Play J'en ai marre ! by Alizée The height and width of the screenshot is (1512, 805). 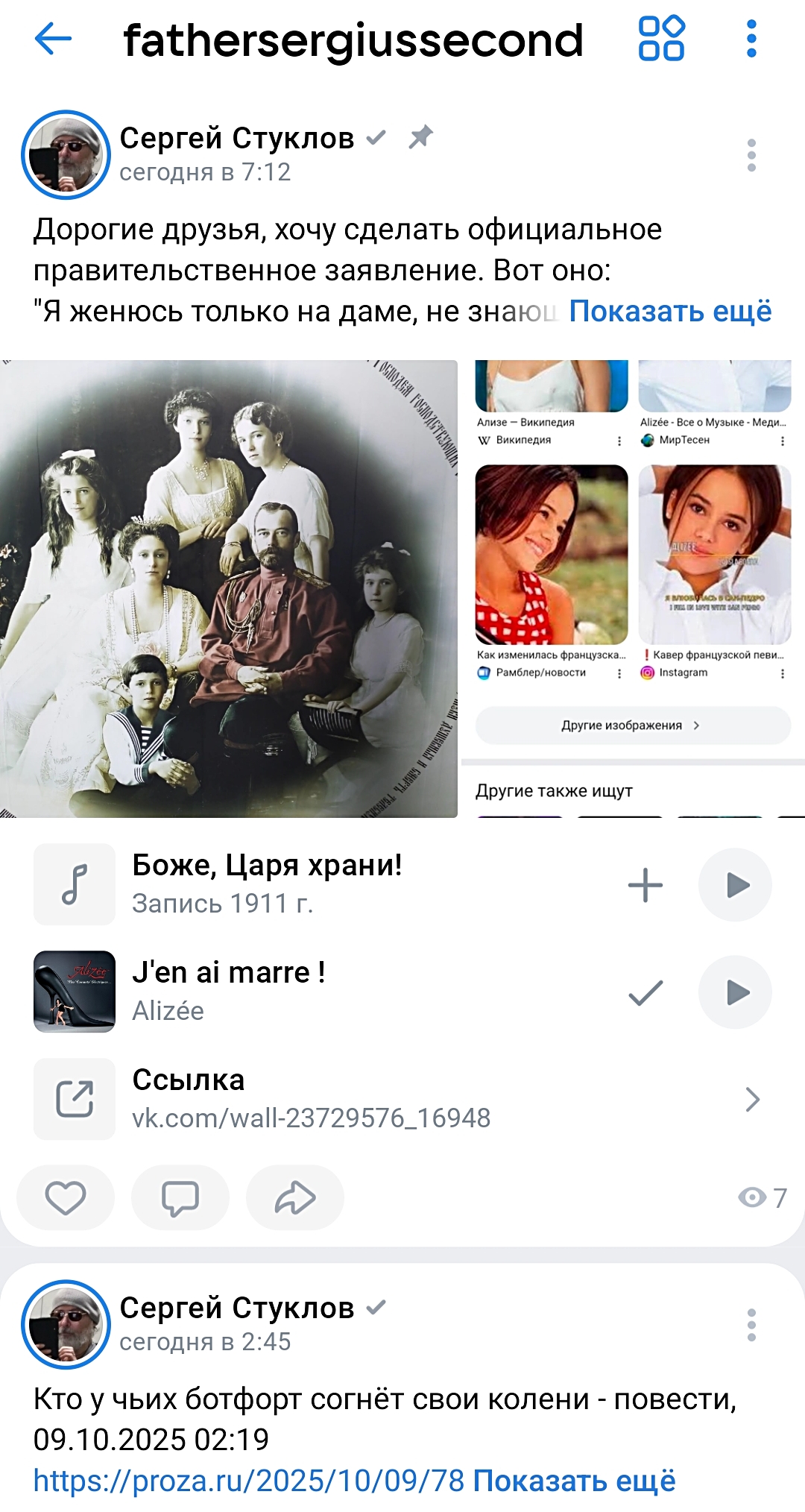[735, 992]
